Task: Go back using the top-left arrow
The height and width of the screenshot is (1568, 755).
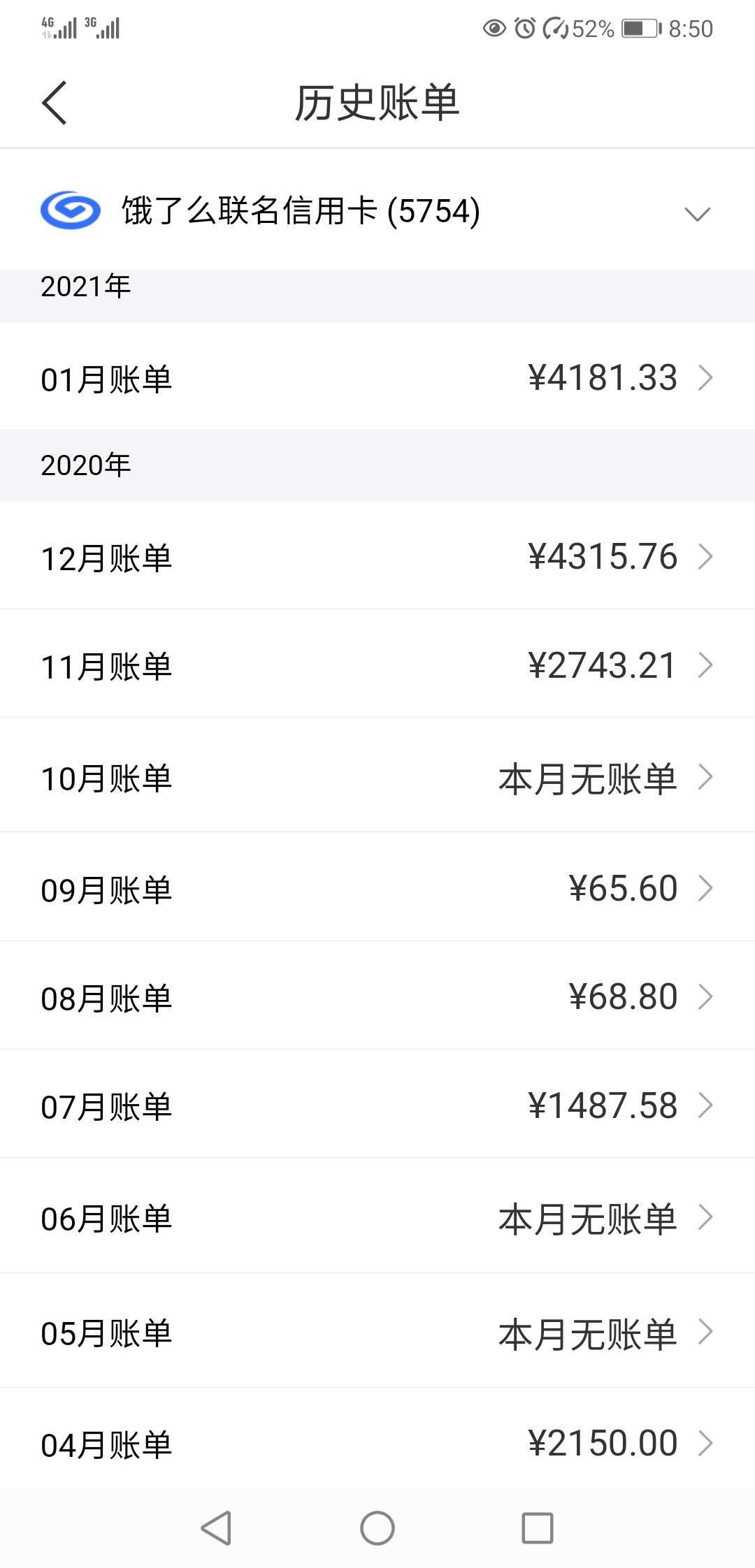Action: coord(55,102)
